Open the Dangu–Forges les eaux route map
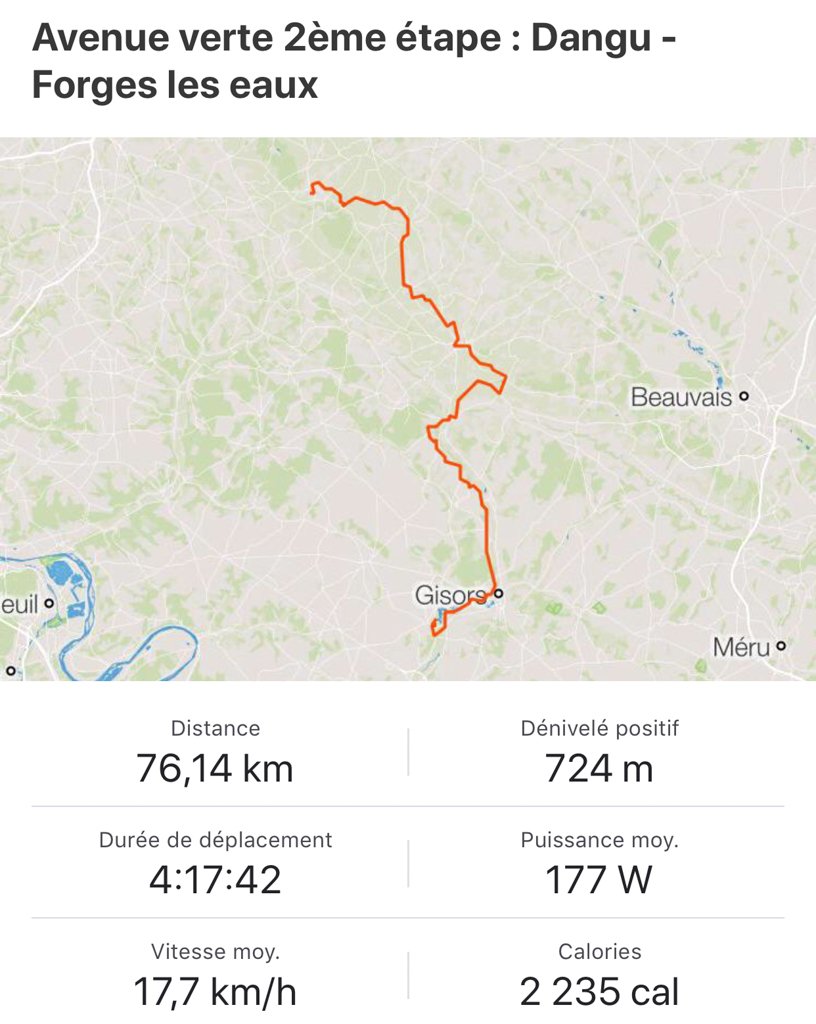The height and width of the screenshot is (1024, 816). coord(408,409)
